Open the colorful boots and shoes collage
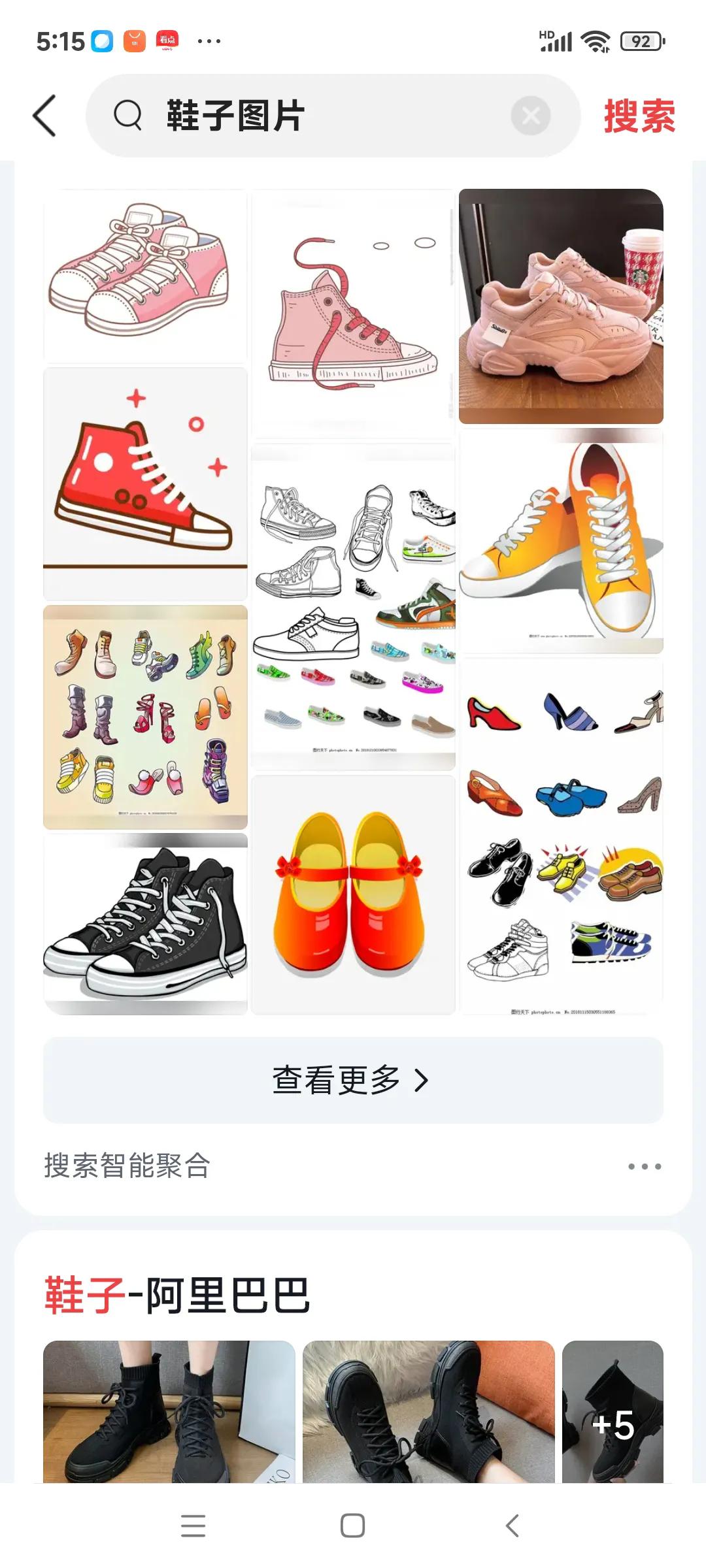Viewport: 706px width, 1568px height. pos(145,717)
